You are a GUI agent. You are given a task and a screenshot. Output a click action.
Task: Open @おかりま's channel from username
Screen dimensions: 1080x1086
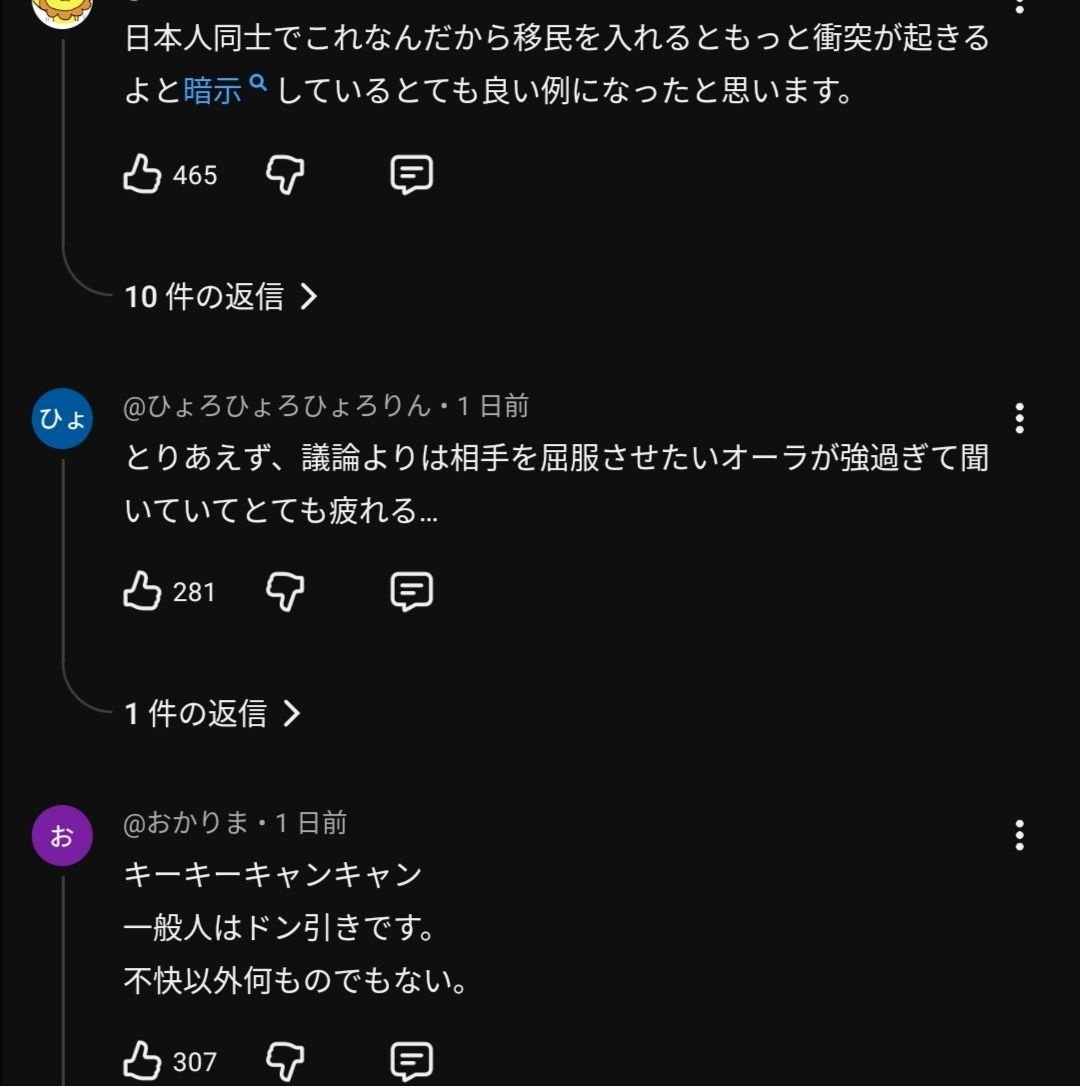pyautogui.click(x=186, y=823)
